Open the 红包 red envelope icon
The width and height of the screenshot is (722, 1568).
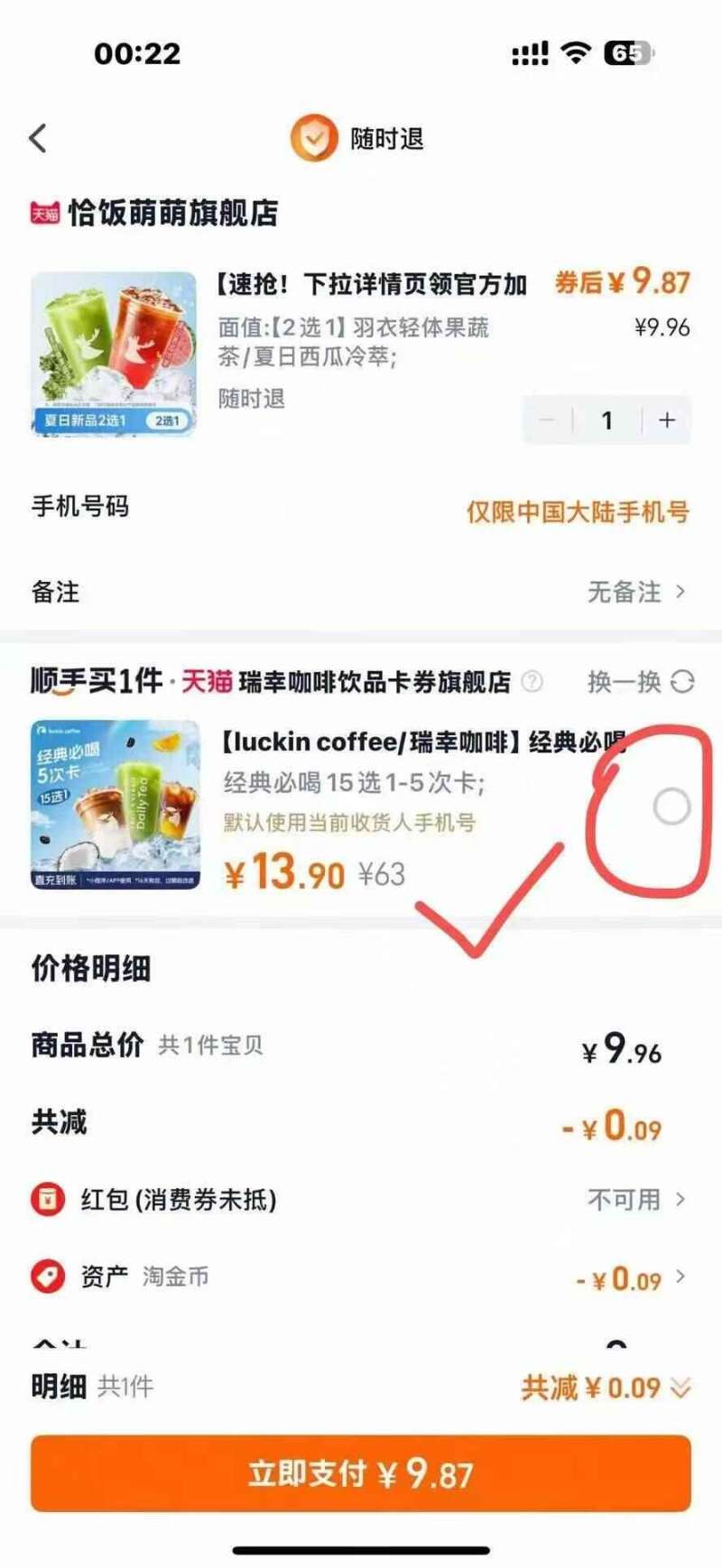47,1200
